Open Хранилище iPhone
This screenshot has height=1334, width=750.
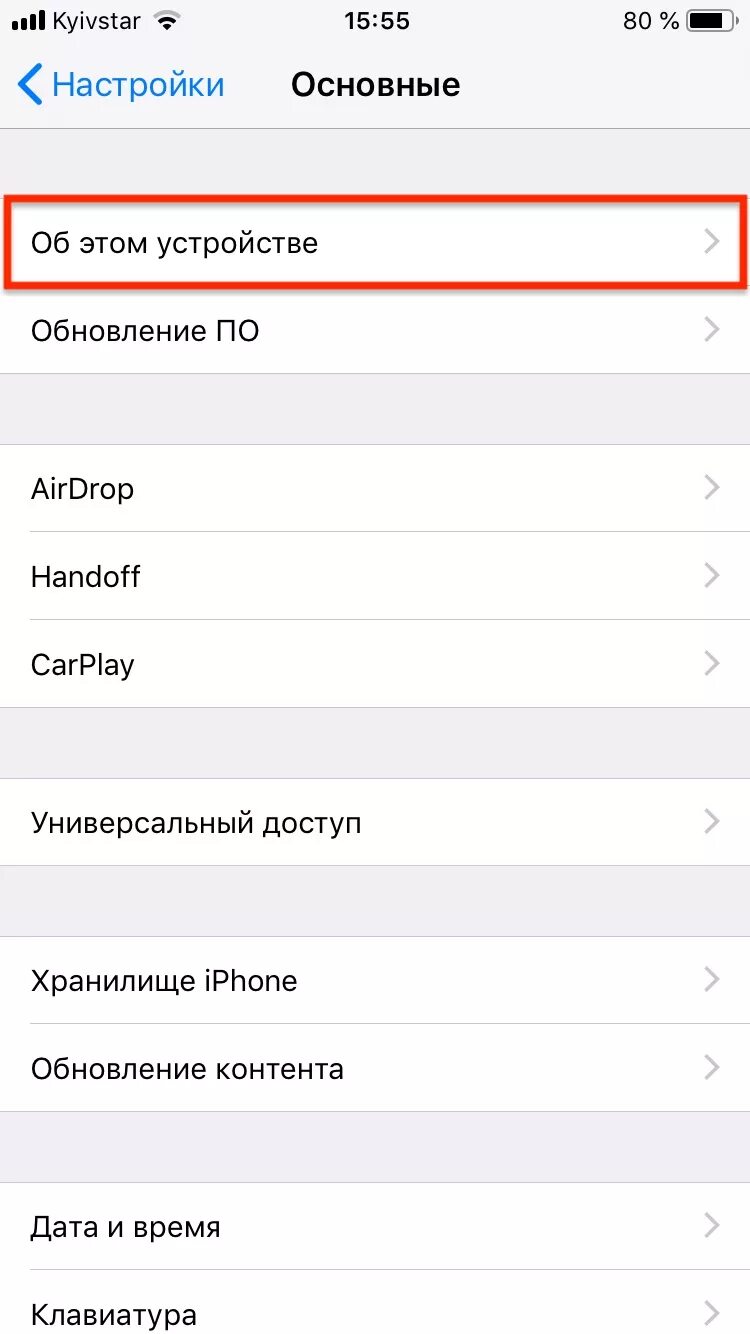tap(375, 980)
